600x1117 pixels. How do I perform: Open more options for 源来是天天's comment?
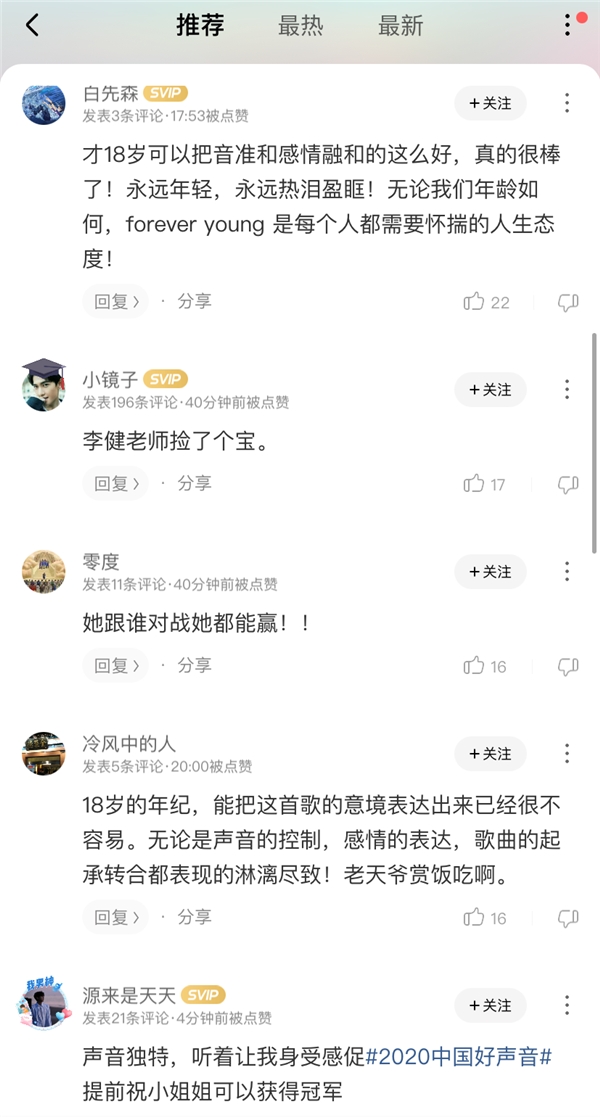point(567,1004)
